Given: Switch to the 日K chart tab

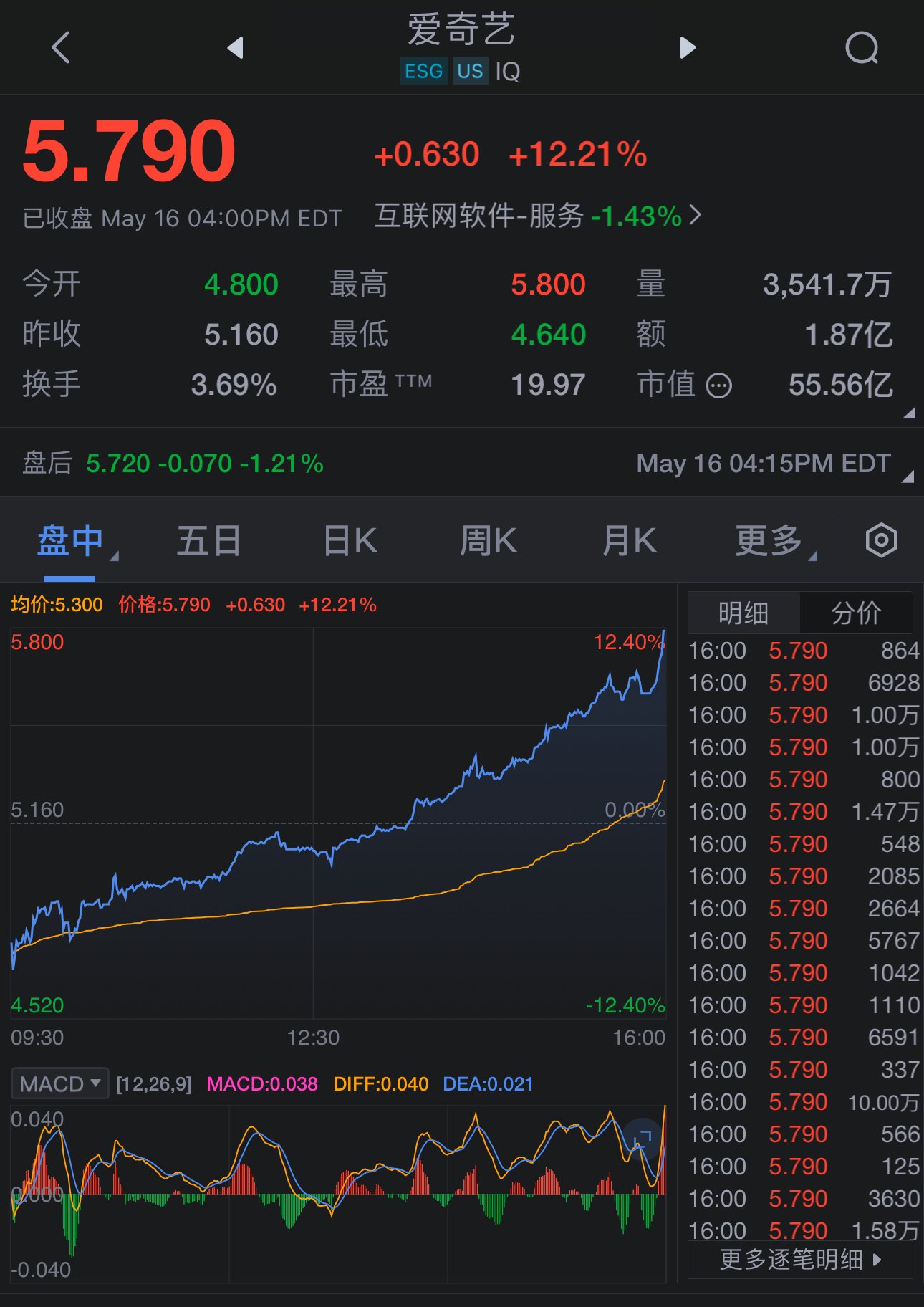Looking at the screenshot, I should pyautogui.click(x=349, y=541).
